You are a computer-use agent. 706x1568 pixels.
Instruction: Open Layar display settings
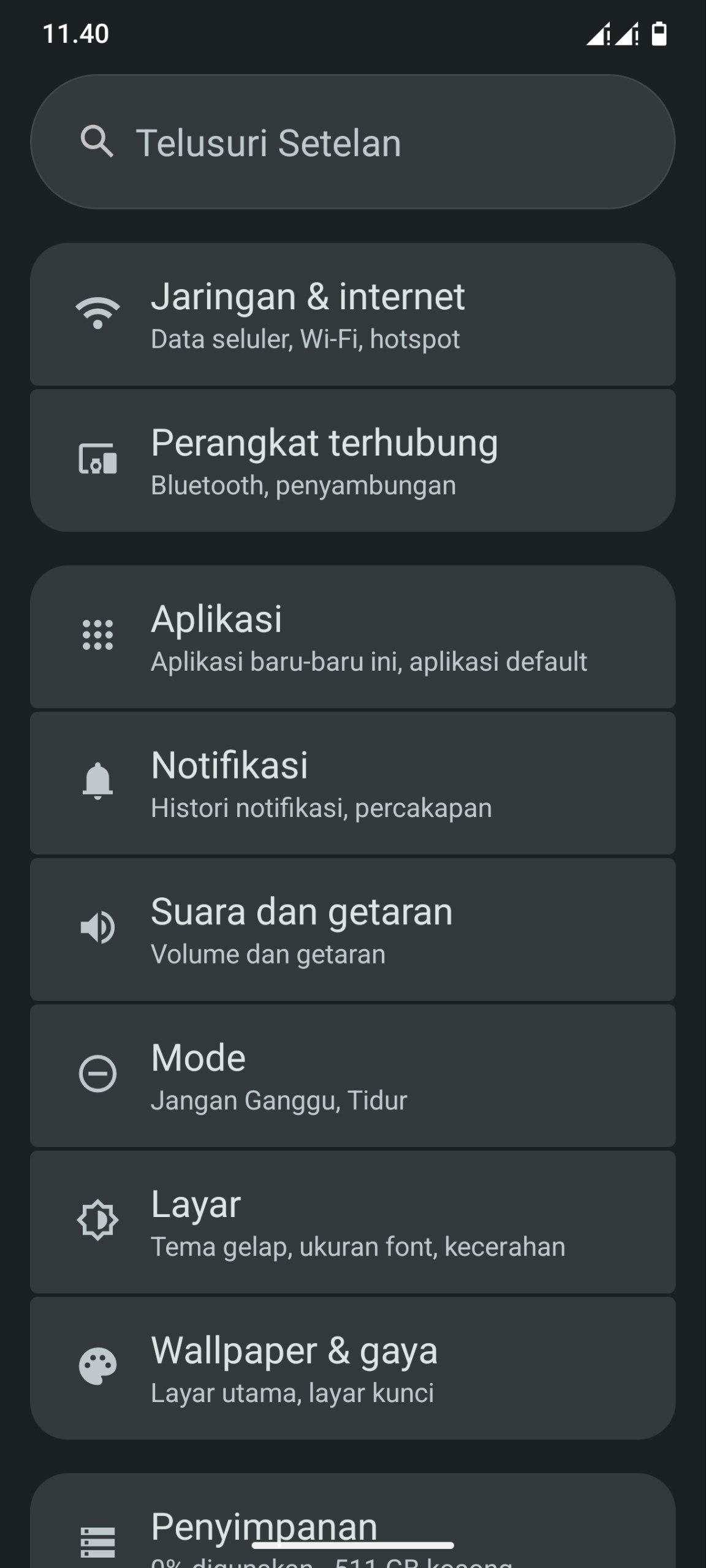tap(353, 1222)
